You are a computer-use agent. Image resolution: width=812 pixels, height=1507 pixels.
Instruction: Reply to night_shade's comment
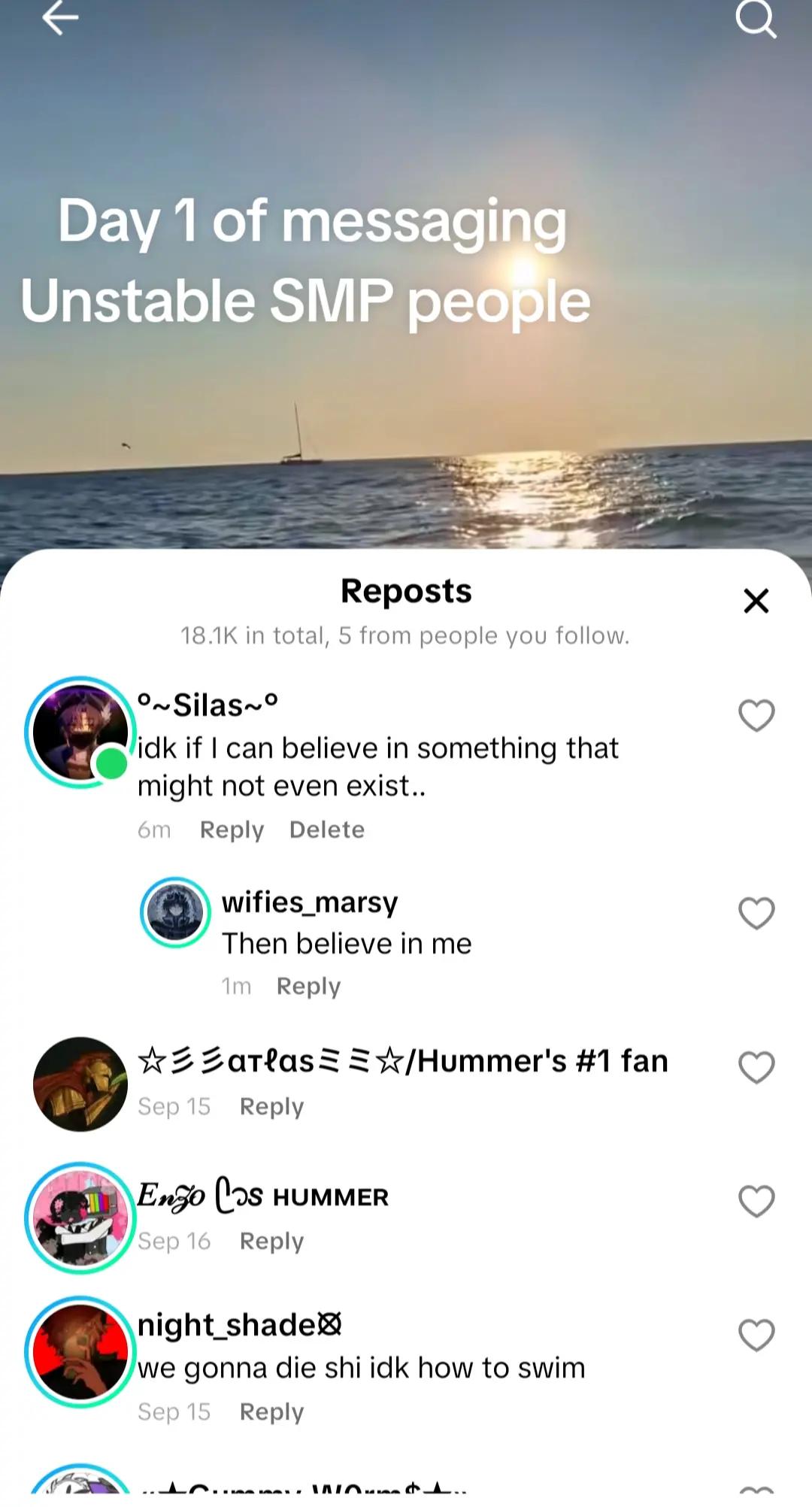tap(271, 1412)
